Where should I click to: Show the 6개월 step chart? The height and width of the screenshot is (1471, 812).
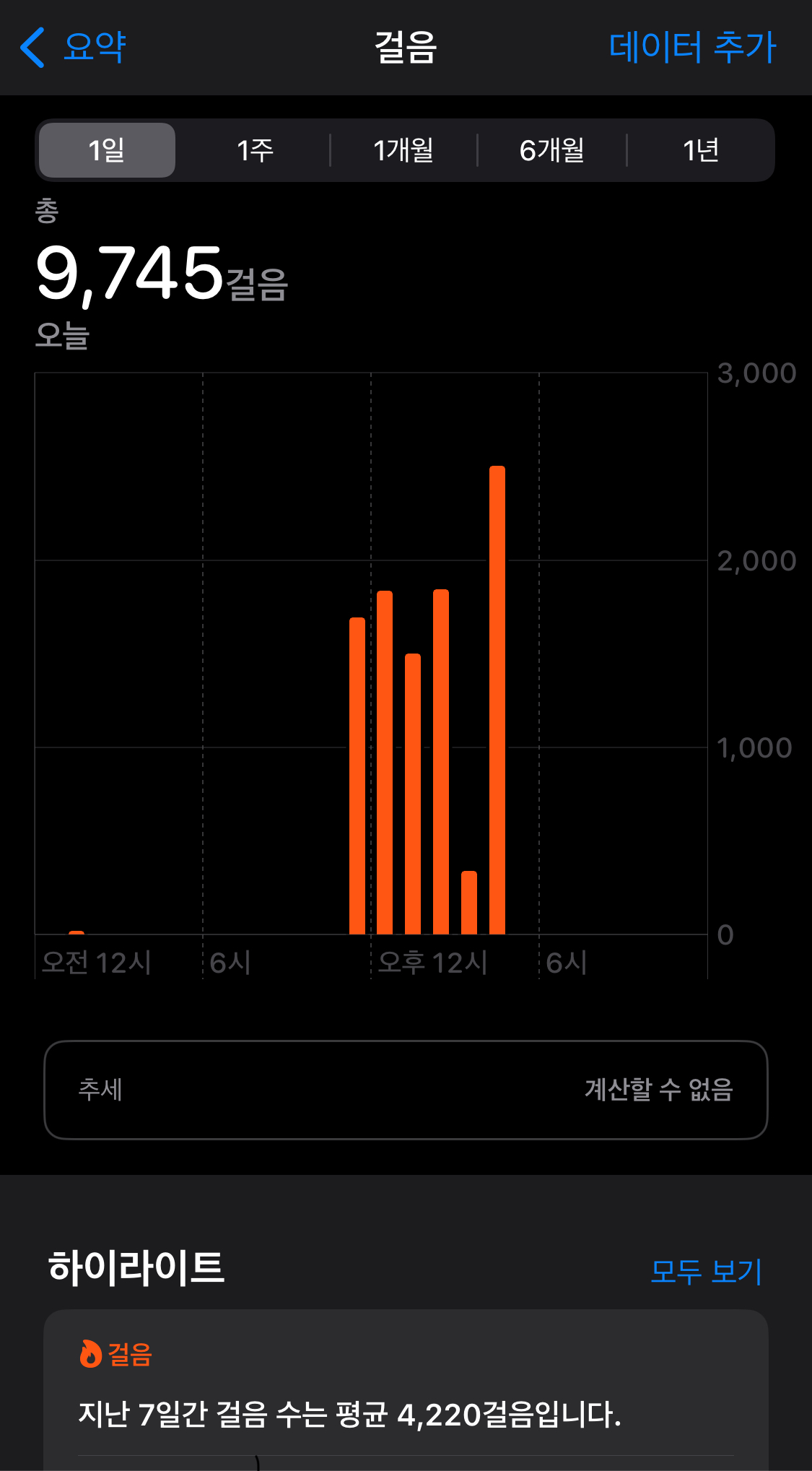[552, 150]
